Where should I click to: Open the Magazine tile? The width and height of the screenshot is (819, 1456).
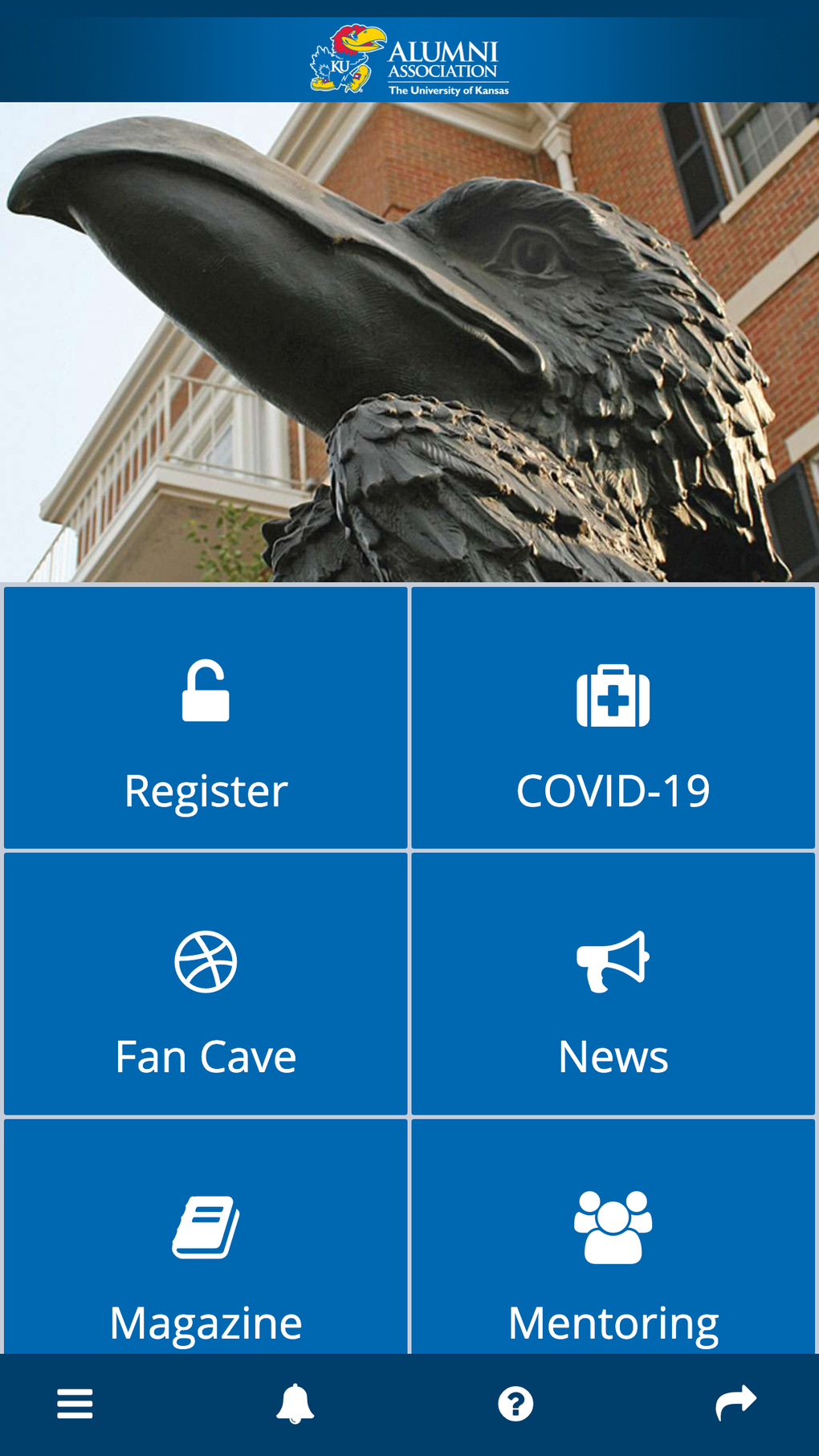tap(206, 1237)
